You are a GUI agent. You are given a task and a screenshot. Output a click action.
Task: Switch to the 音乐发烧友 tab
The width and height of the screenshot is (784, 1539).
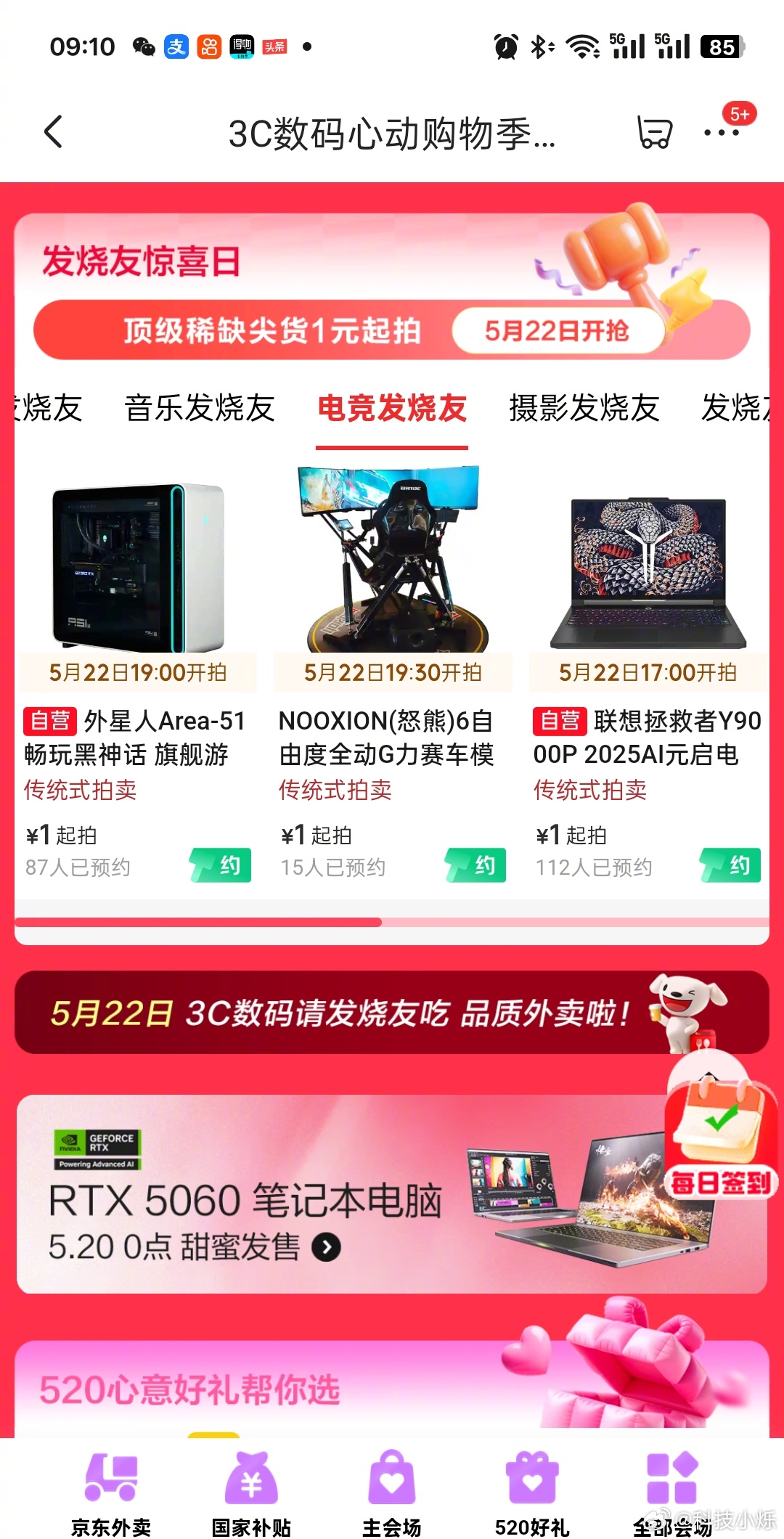click(200, 408)
